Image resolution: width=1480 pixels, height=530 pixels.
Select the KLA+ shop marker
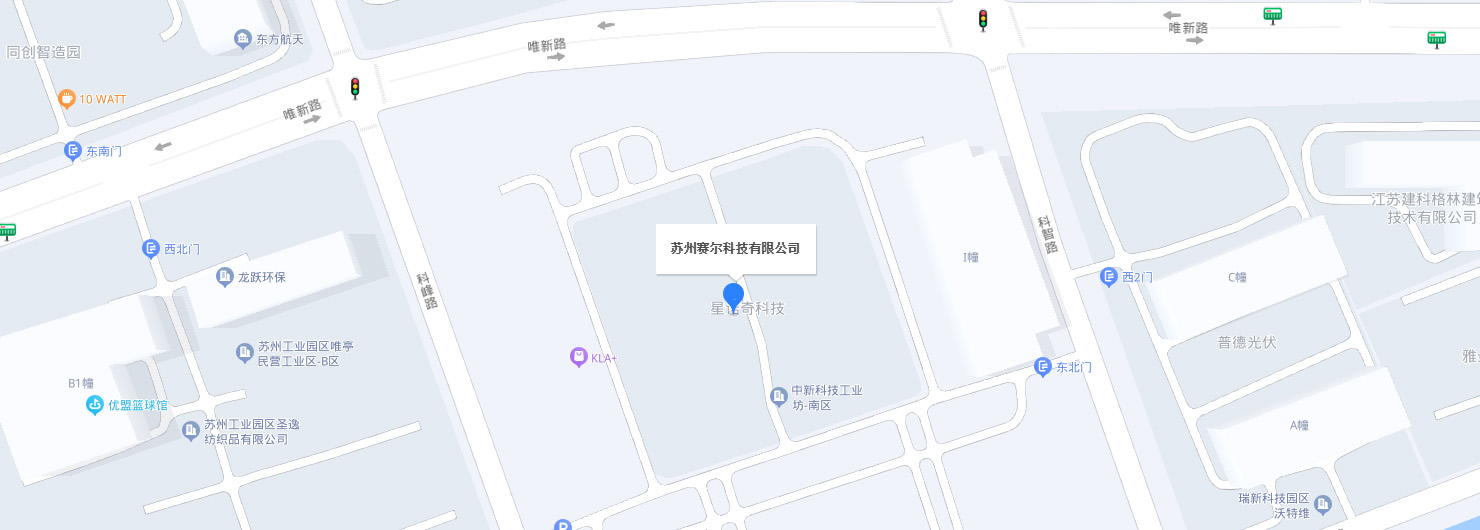coord(578,356)
